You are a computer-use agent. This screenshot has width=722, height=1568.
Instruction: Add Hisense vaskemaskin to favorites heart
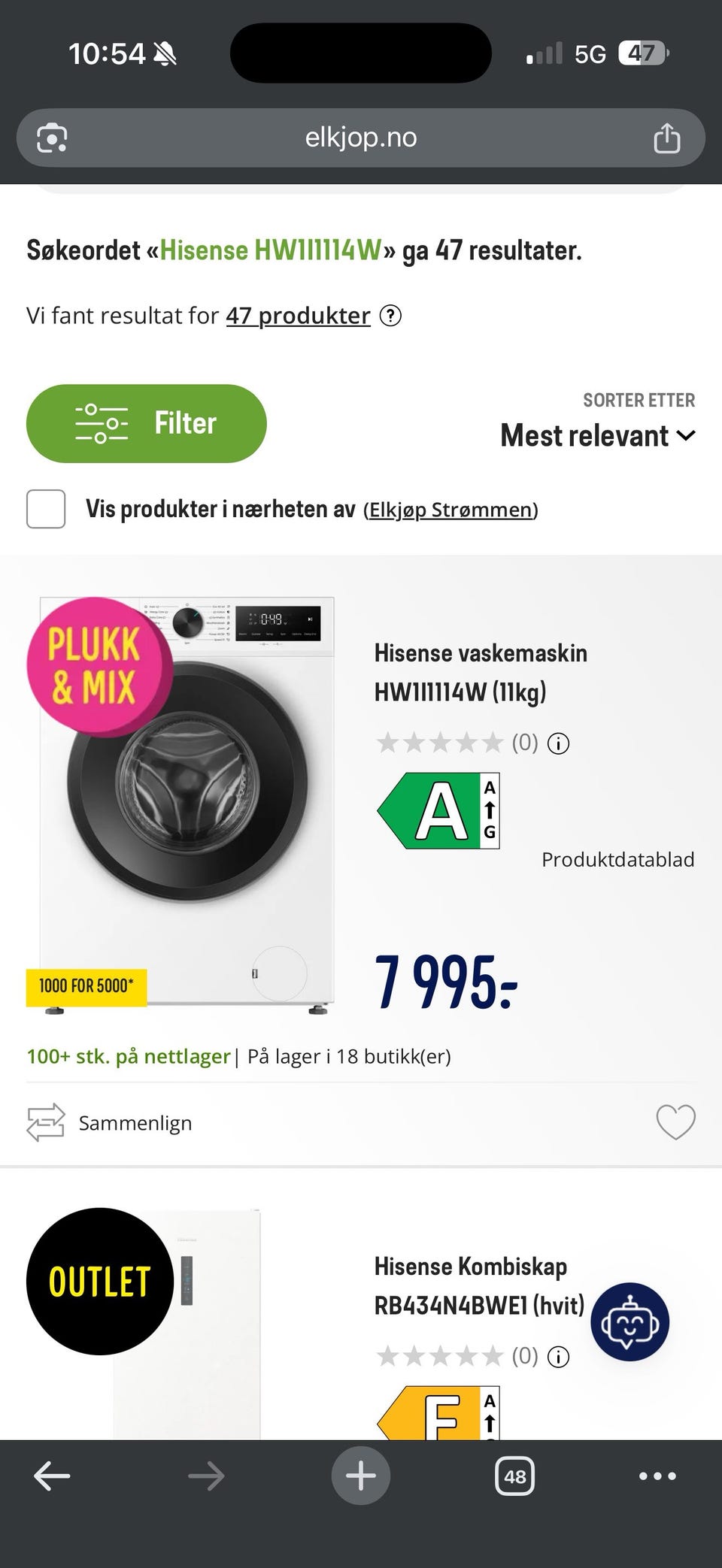pyautogui.click(x=675, y=1122)
